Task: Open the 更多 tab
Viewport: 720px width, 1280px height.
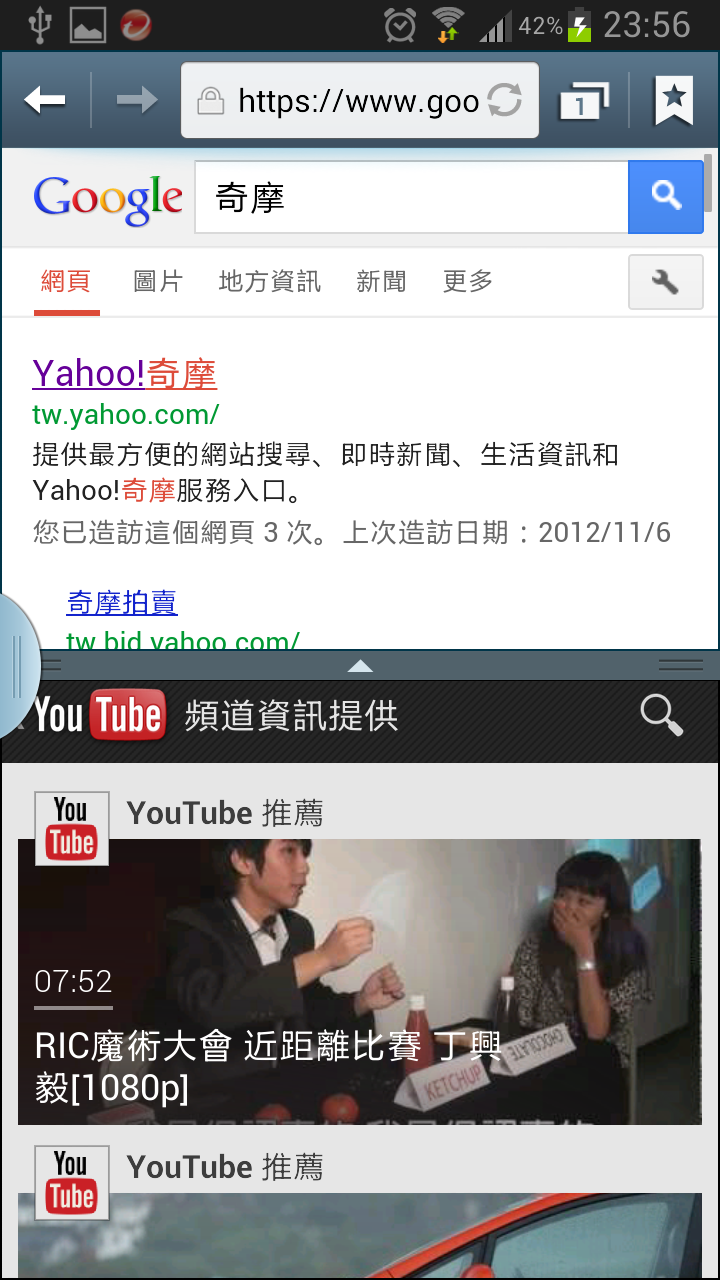Action: pos(468,282)
